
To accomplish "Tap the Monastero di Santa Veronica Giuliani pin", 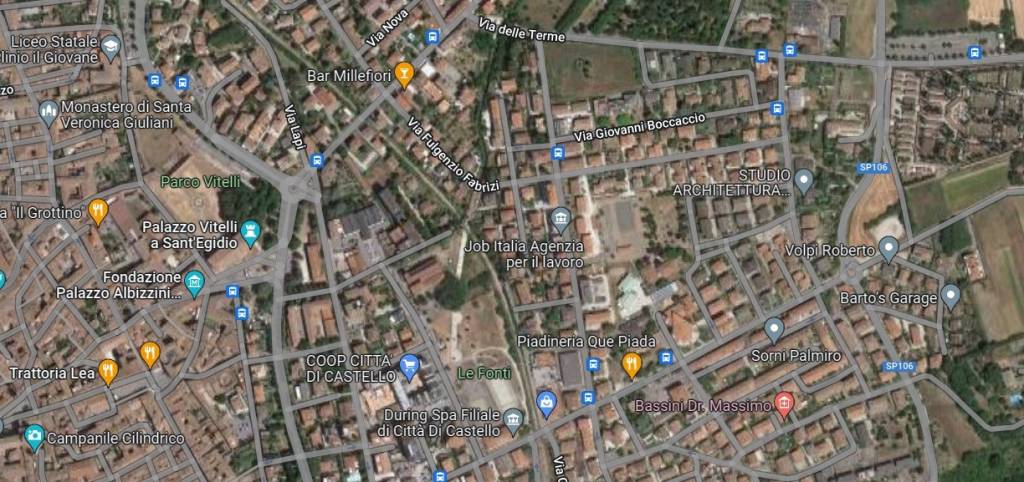I will [x=48, y=113].
